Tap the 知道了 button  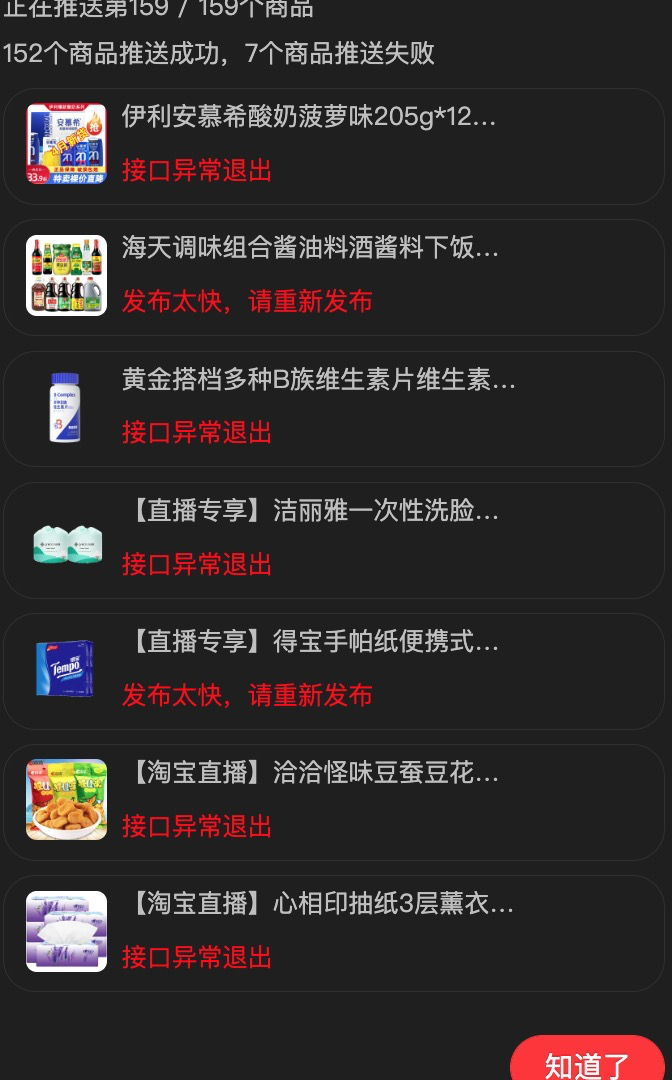point(587,1059)
